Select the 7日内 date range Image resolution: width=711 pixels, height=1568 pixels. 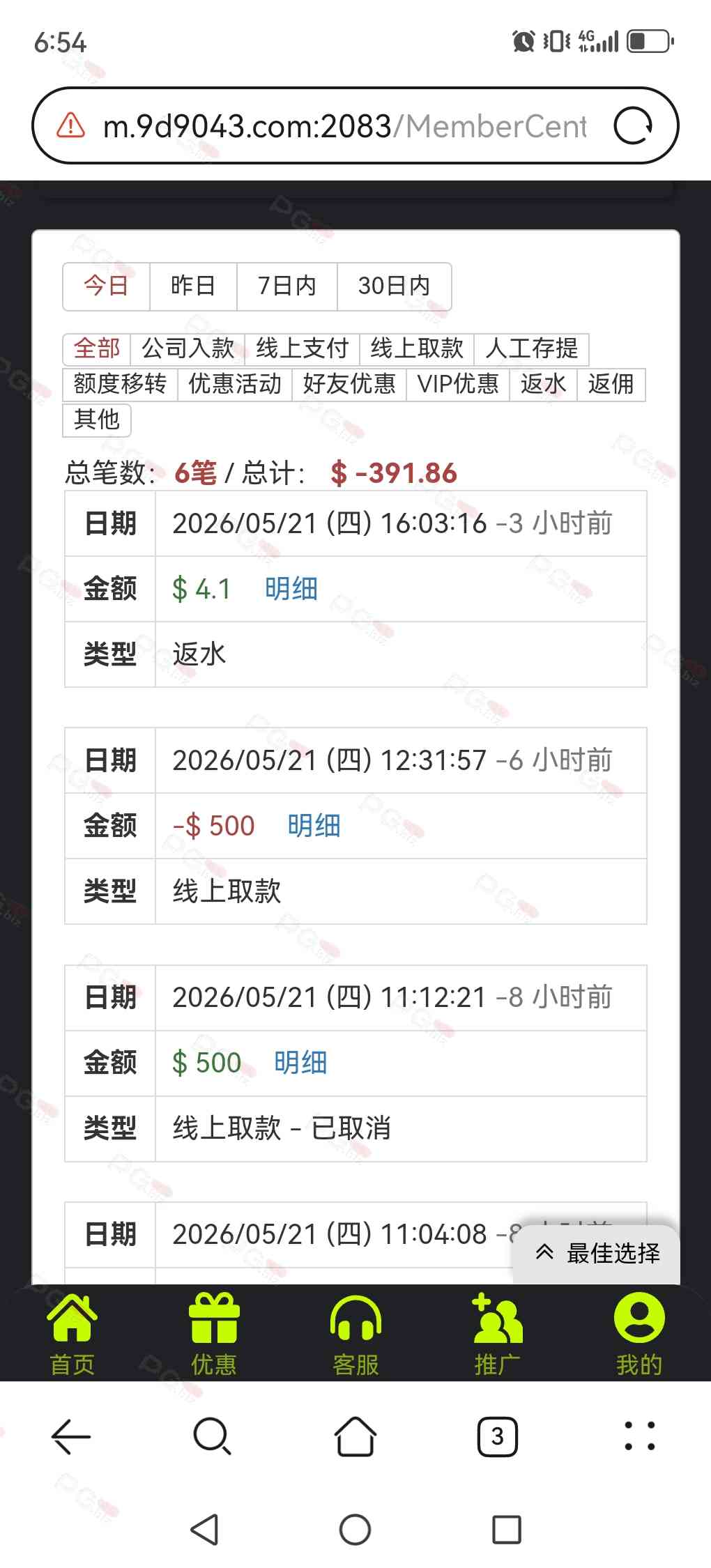point(287,286)
